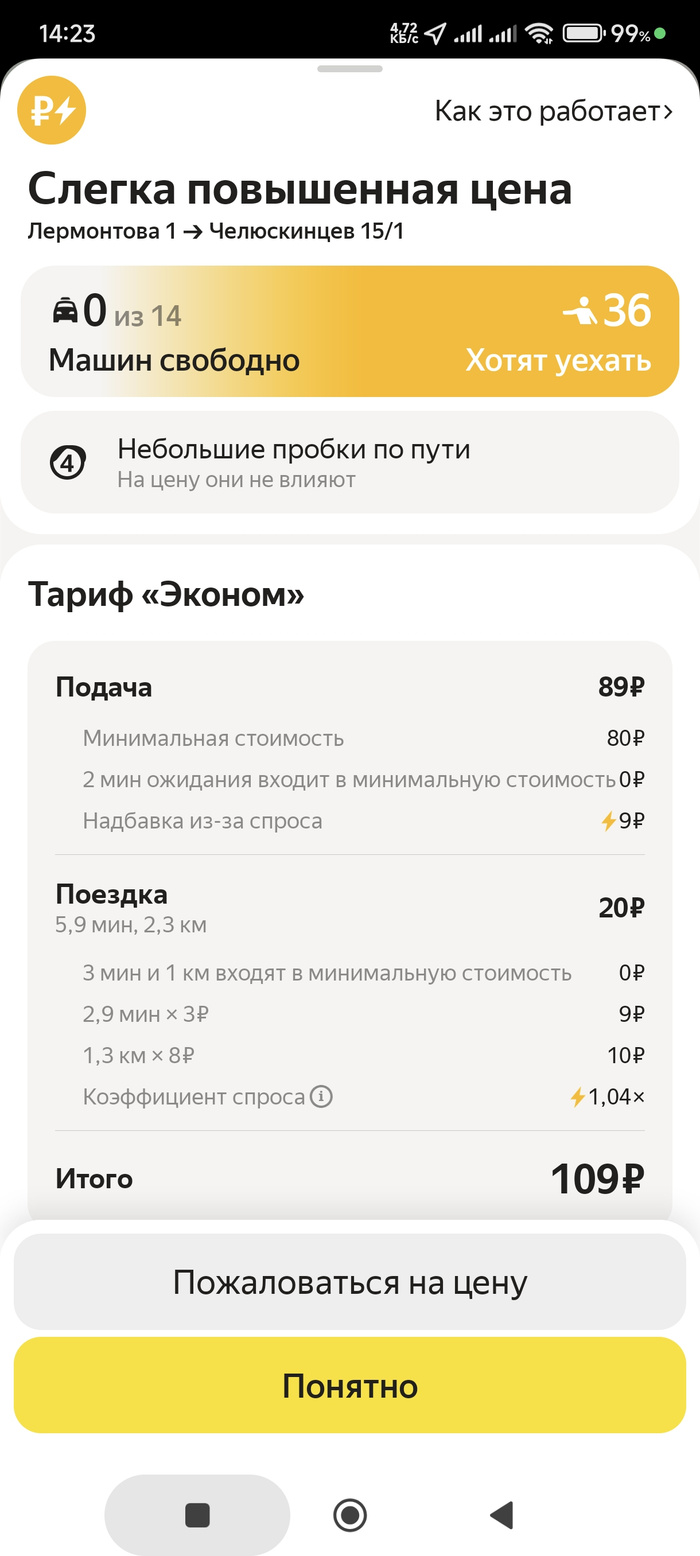Open recent apps with the square button
This screenshot has height=1556, width=700.
tap(197, 1515)
